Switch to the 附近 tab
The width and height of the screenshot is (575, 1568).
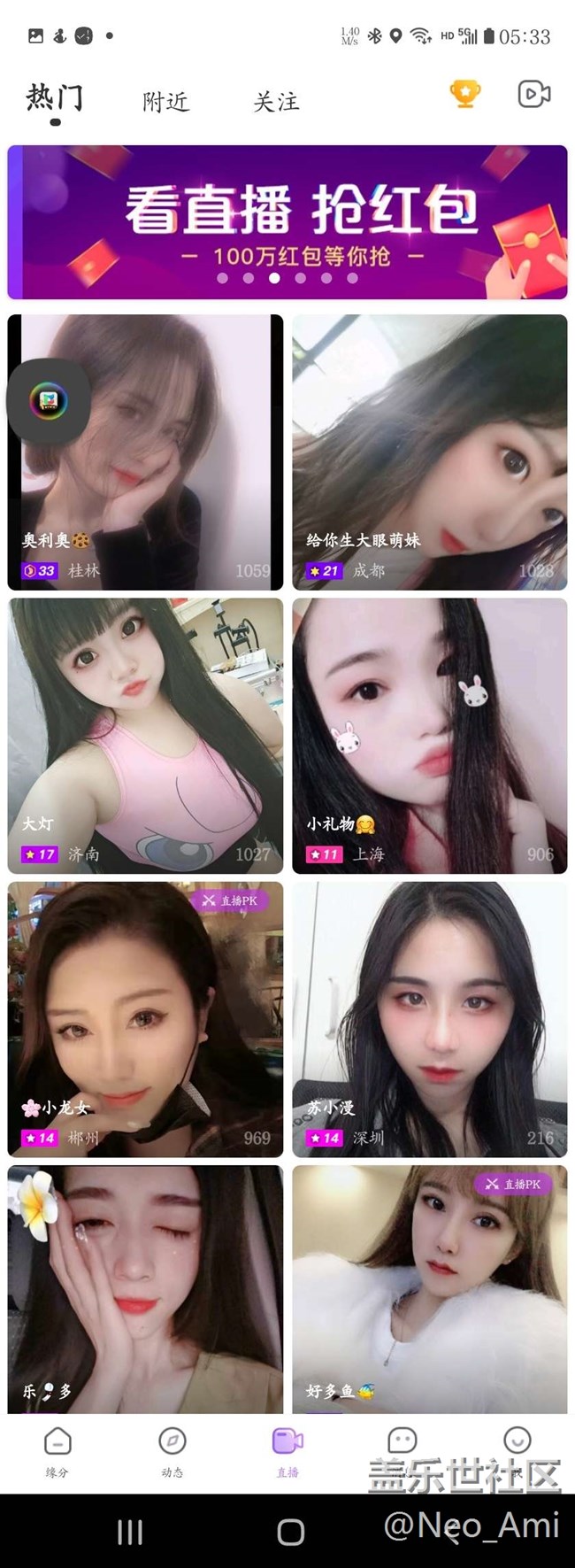pyautogui.click(x=165, y=102)
